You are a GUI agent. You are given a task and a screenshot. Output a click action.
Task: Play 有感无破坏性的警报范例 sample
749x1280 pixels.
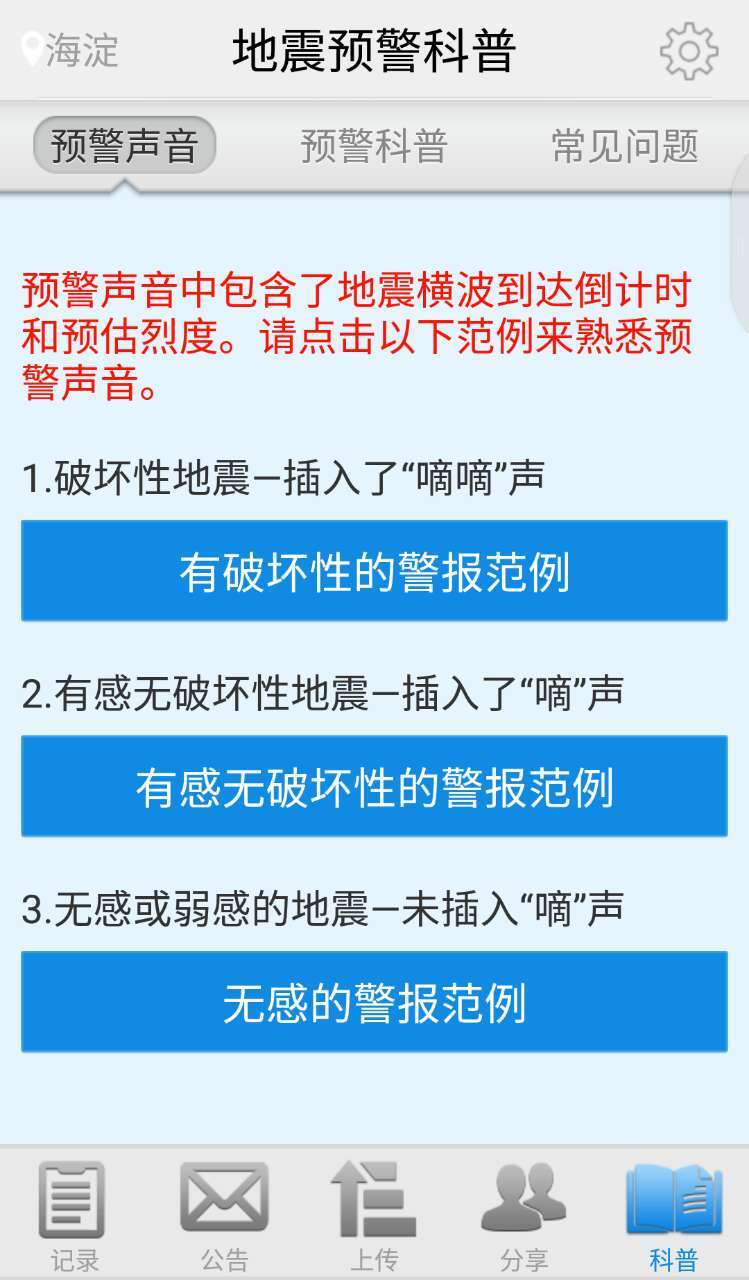pos(374,786)
